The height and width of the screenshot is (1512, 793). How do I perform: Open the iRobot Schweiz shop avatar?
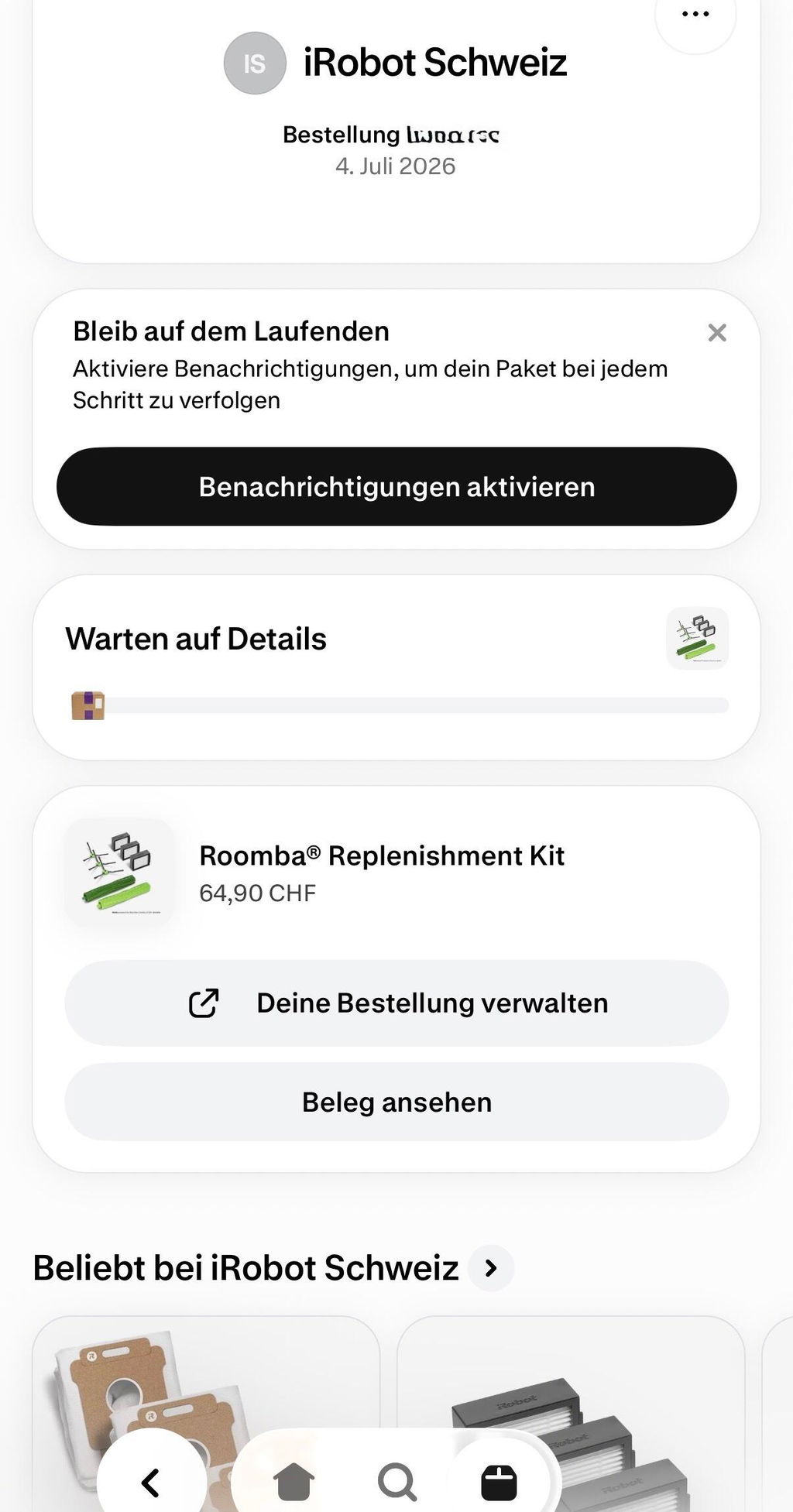coord(255,63)
